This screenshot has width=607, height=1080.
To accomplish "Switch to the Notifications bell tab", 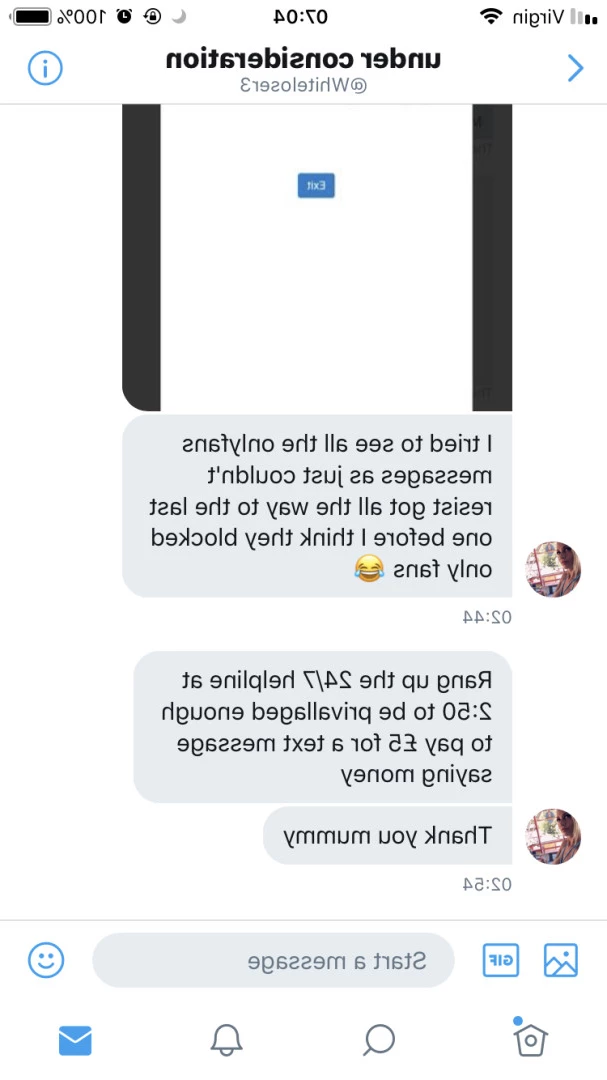I will click(x=227, y=1040).
